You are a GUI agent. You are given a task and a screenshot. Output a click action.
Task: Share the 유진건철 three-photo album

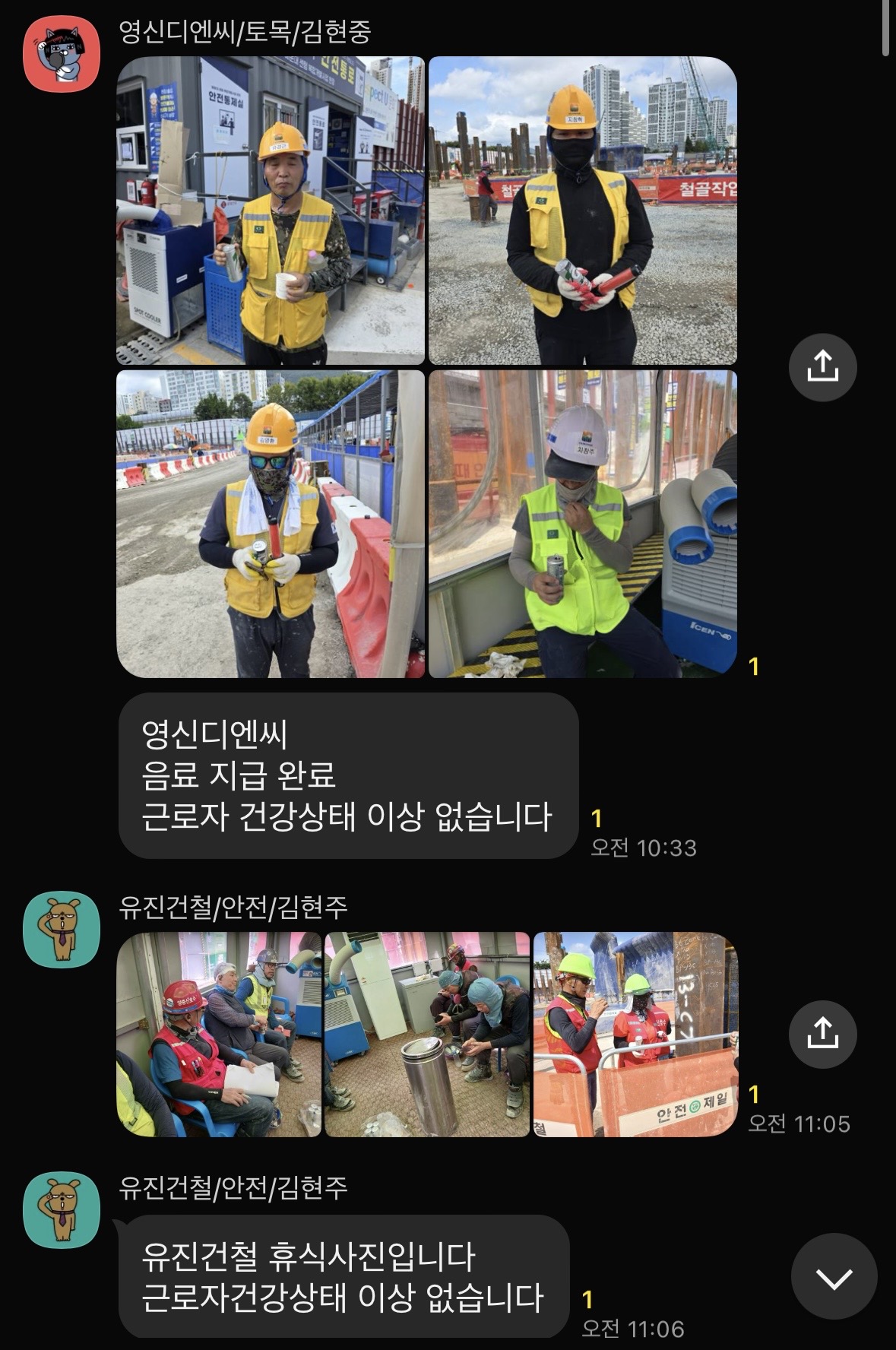click(822, 1034)
